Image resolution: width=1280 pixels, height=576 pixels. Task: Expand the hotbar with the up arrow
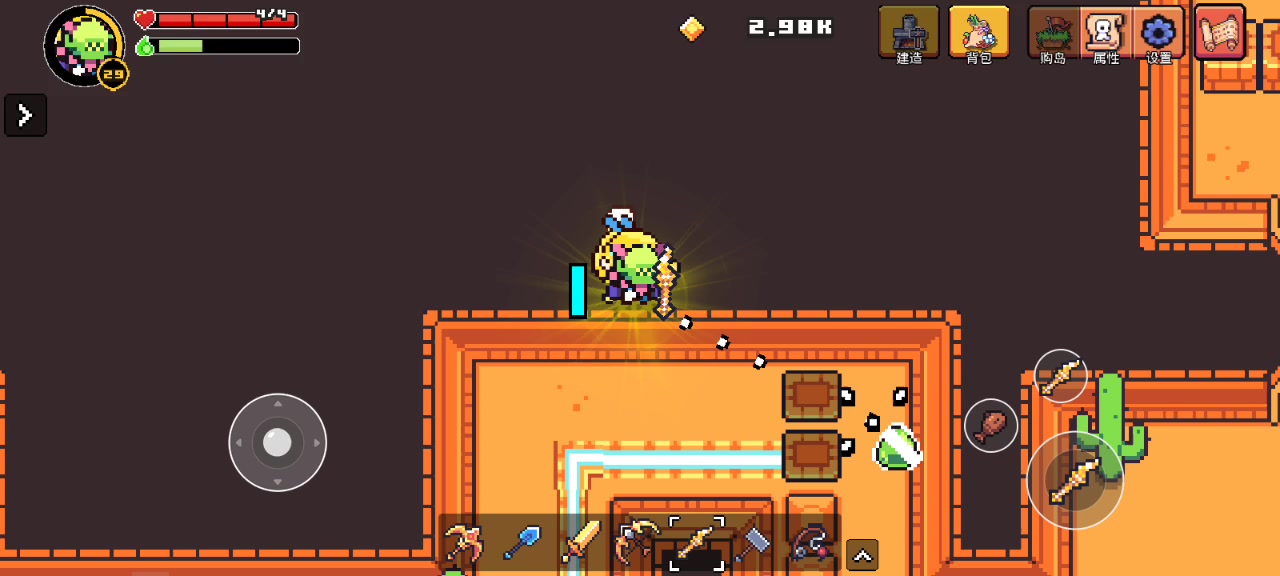click(862, 555)
